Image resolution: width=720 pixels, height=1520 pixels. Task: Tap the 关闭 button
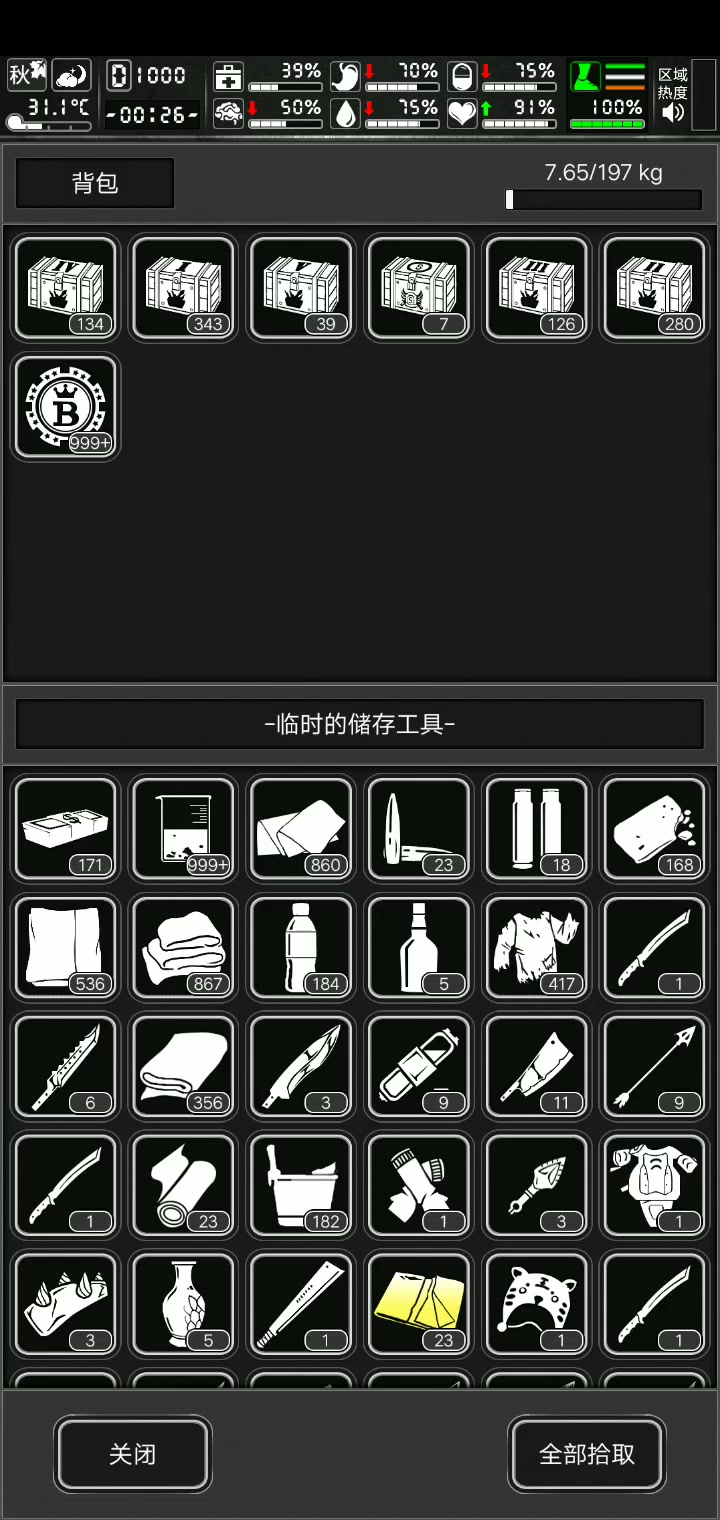[133, 1454]
